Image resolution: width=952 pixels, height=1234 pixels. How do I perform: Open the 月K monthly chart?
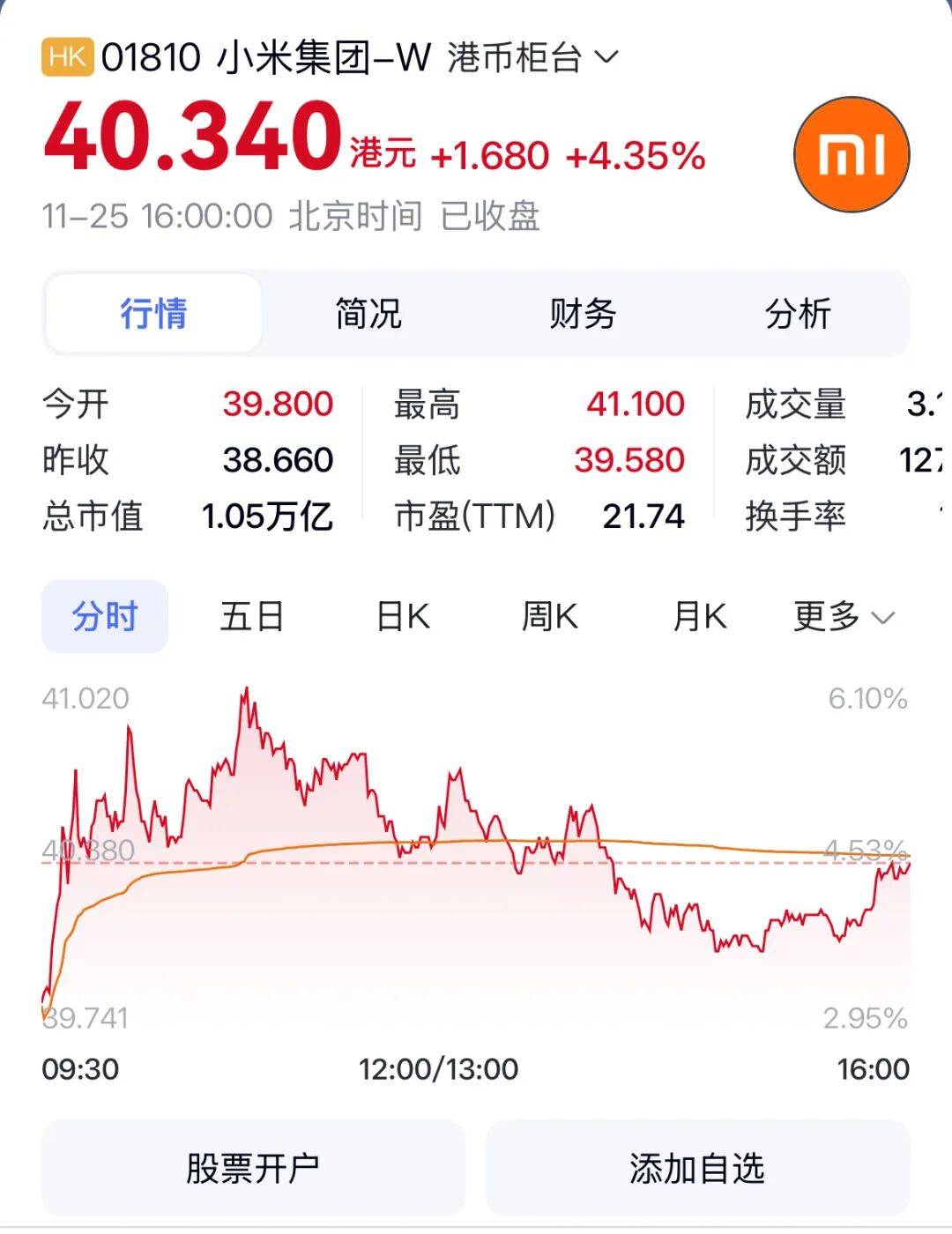700,616
